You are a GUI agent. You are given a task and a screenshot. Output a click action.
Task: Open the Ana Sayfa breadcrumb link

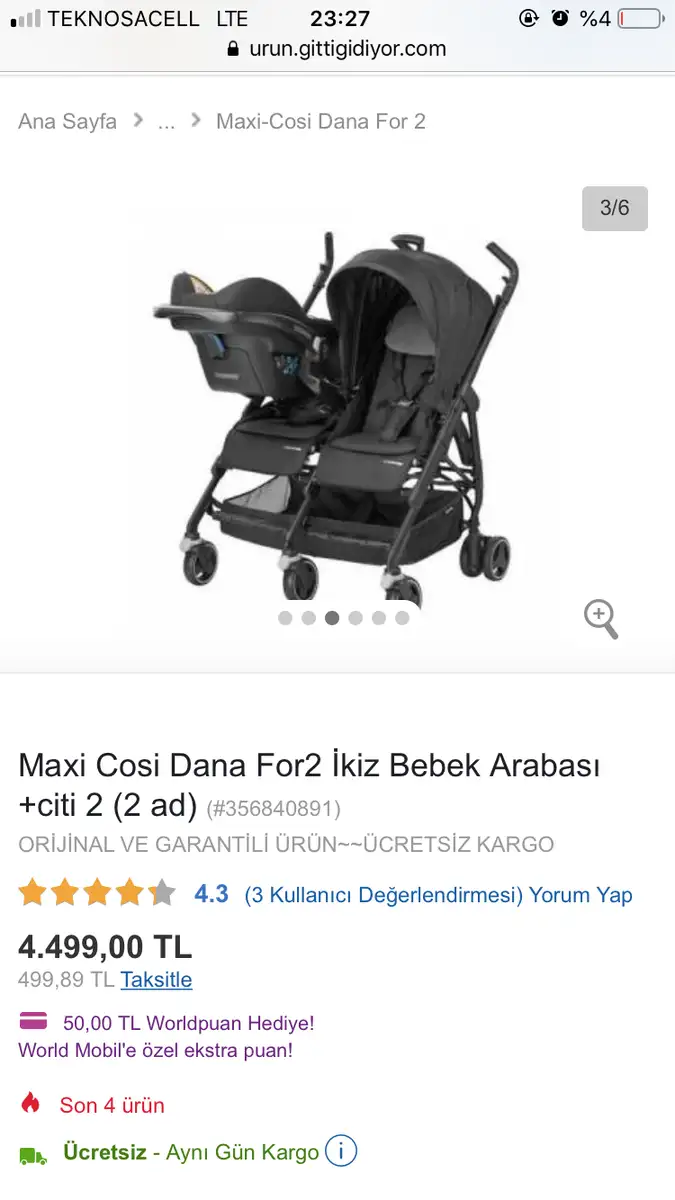(67, 121)
